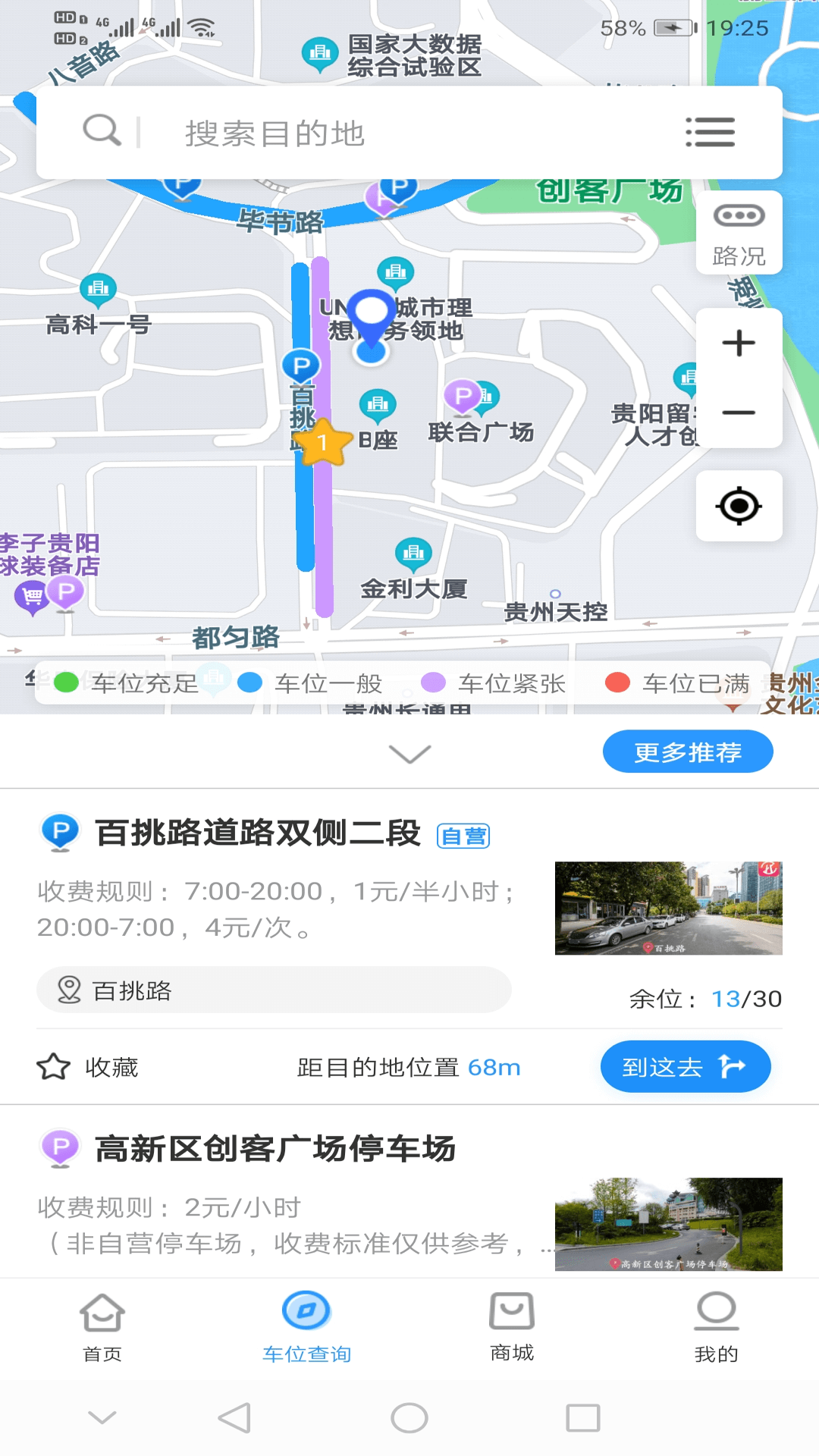Screen dimensions: 819x1456
Task: Switch to the 首页 tab
Action: (102, 1327)
